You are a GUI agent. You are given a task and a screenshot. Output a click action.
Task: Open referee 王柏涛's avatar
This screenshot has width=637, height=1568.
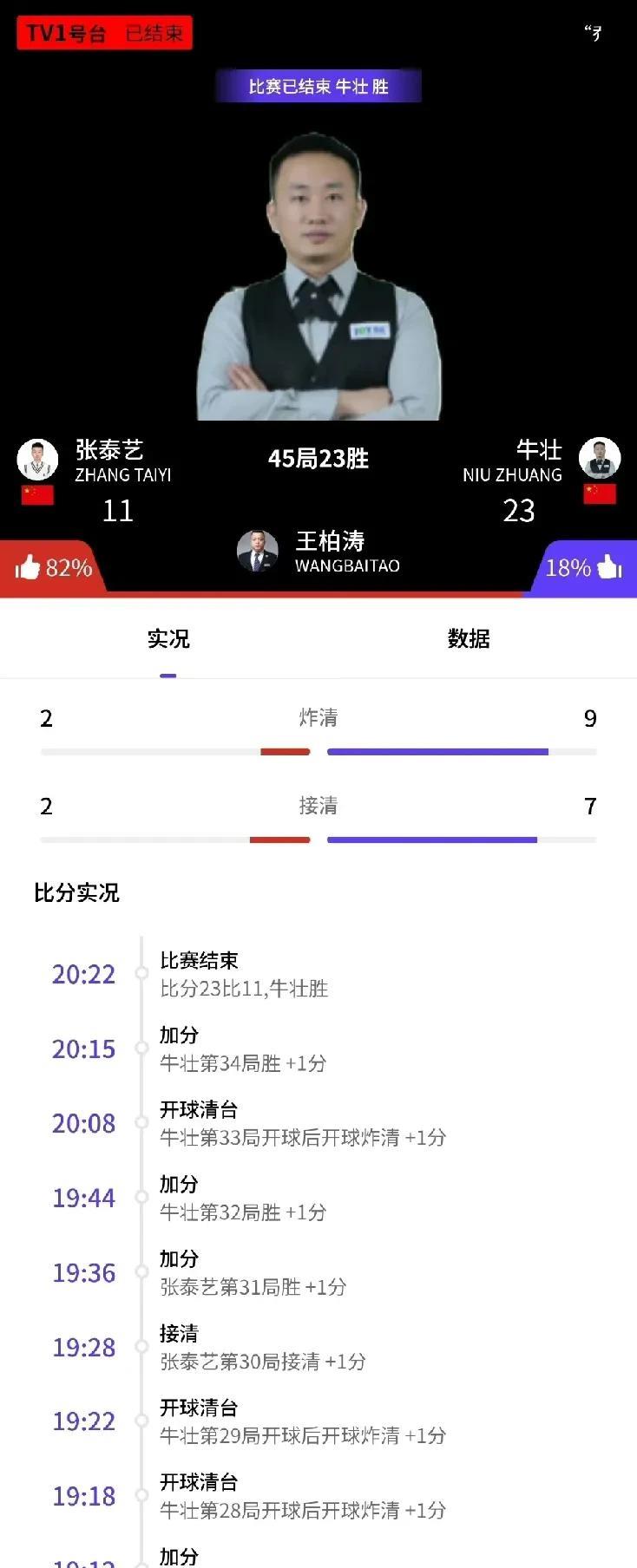coord(257,551)
